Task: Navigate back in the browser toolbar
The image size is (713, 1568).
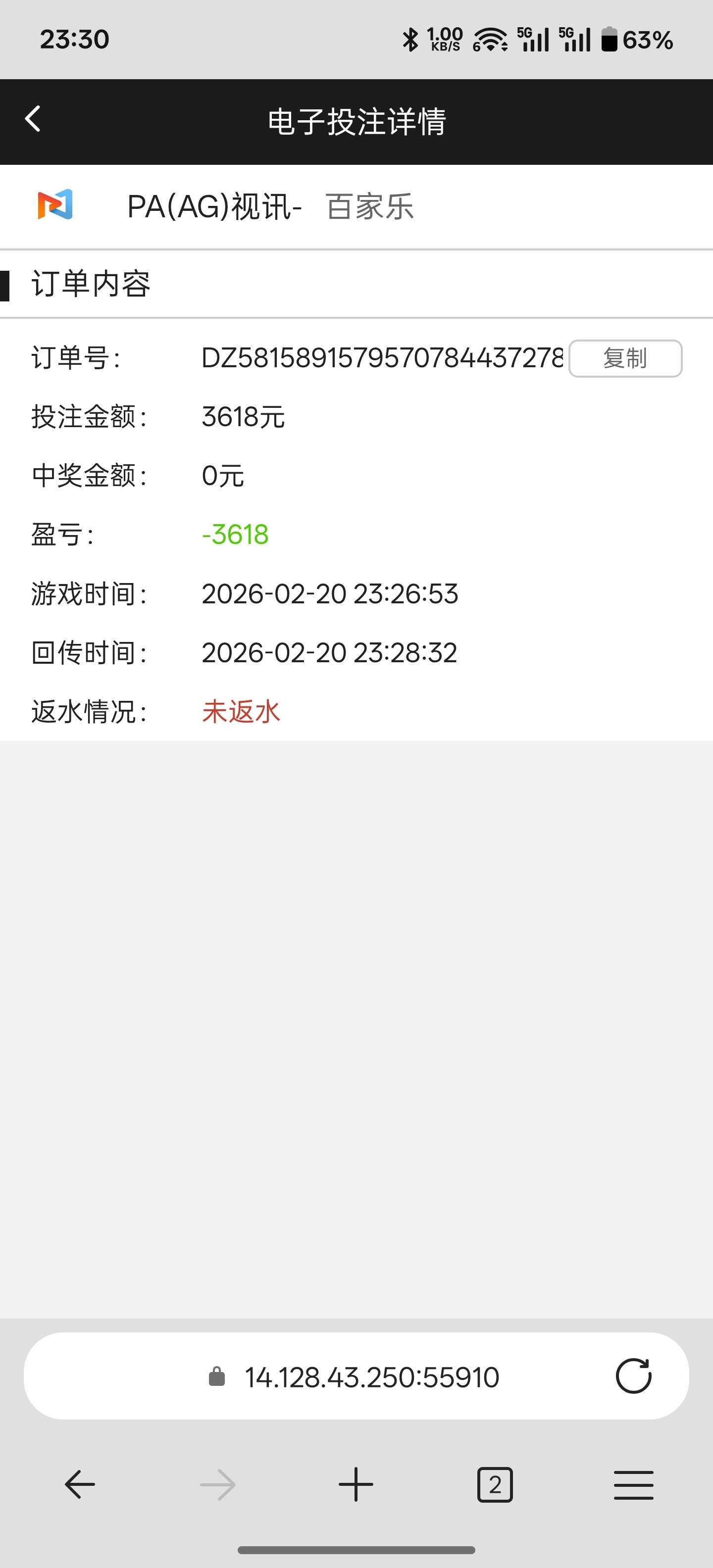Action: click(x=80, y=1485)
